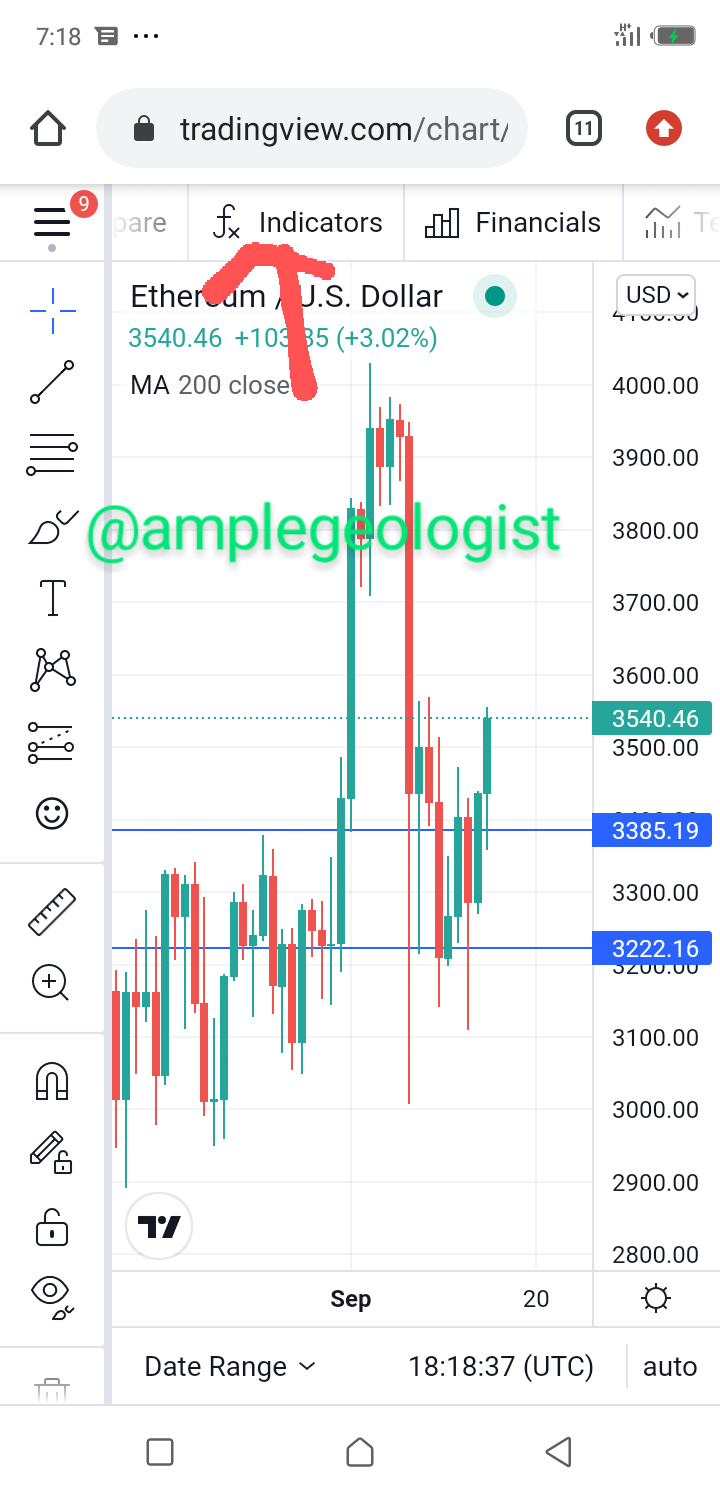The width and height of the screenshot is (720, 1500).
Task: Open the browser tabs switcher
Action: (584, 128)
